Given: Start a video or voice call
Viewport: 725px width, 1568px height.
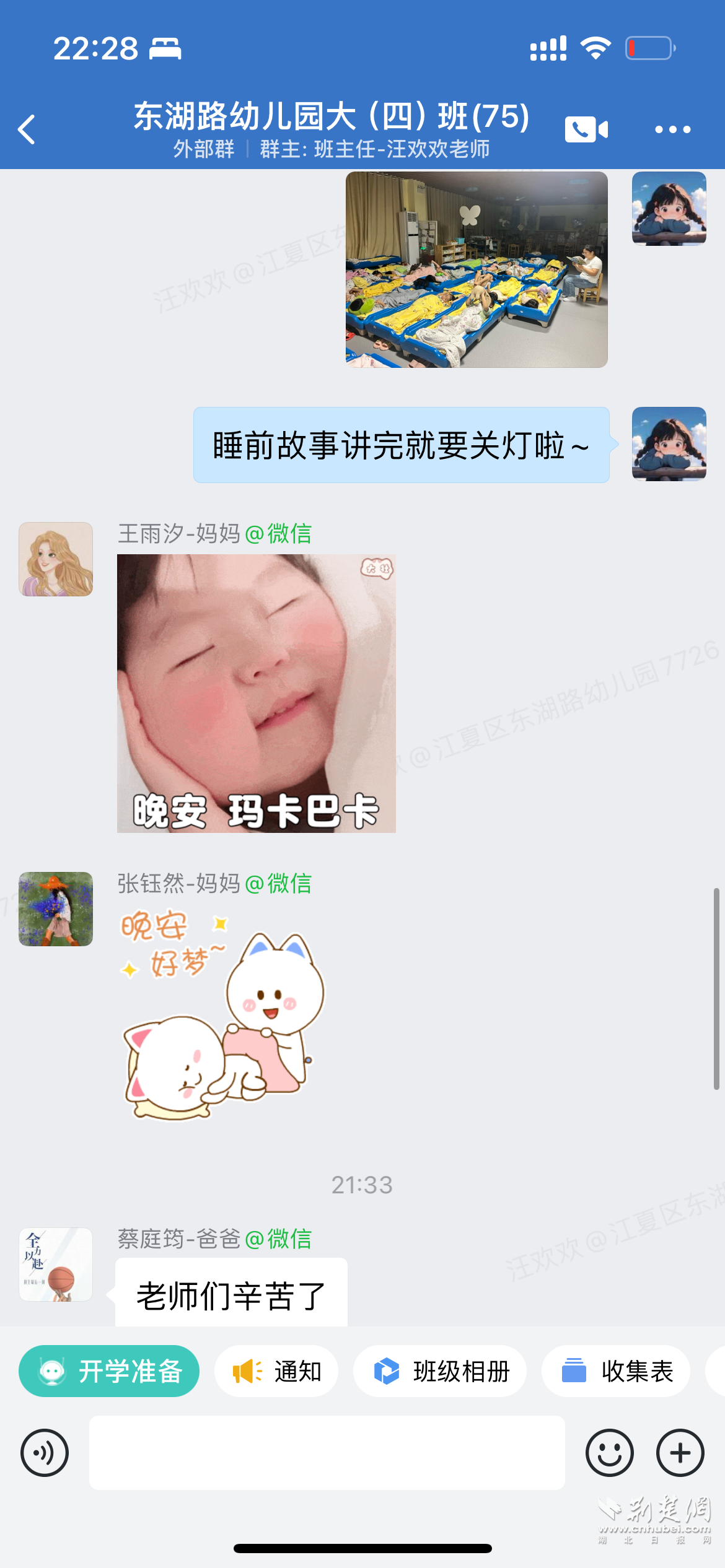Looking at the screenshot, I should click(586, 129).
